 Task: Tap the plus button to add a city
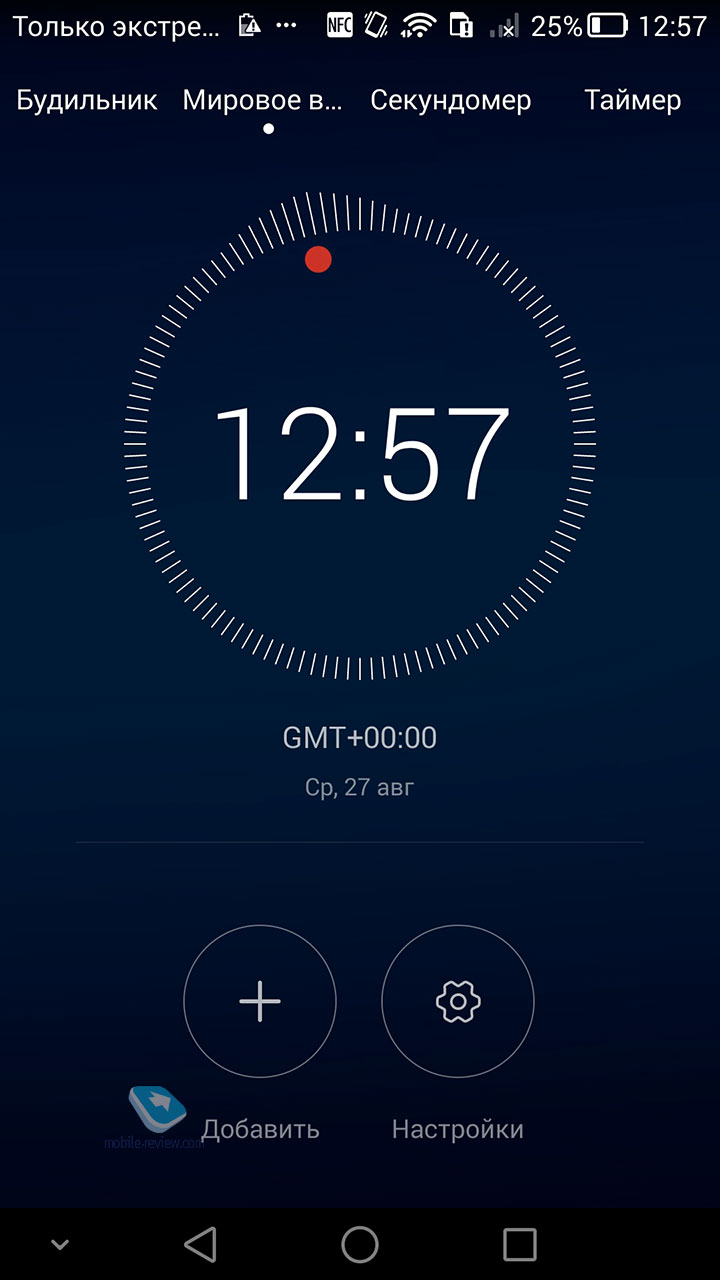[260, 1001]
